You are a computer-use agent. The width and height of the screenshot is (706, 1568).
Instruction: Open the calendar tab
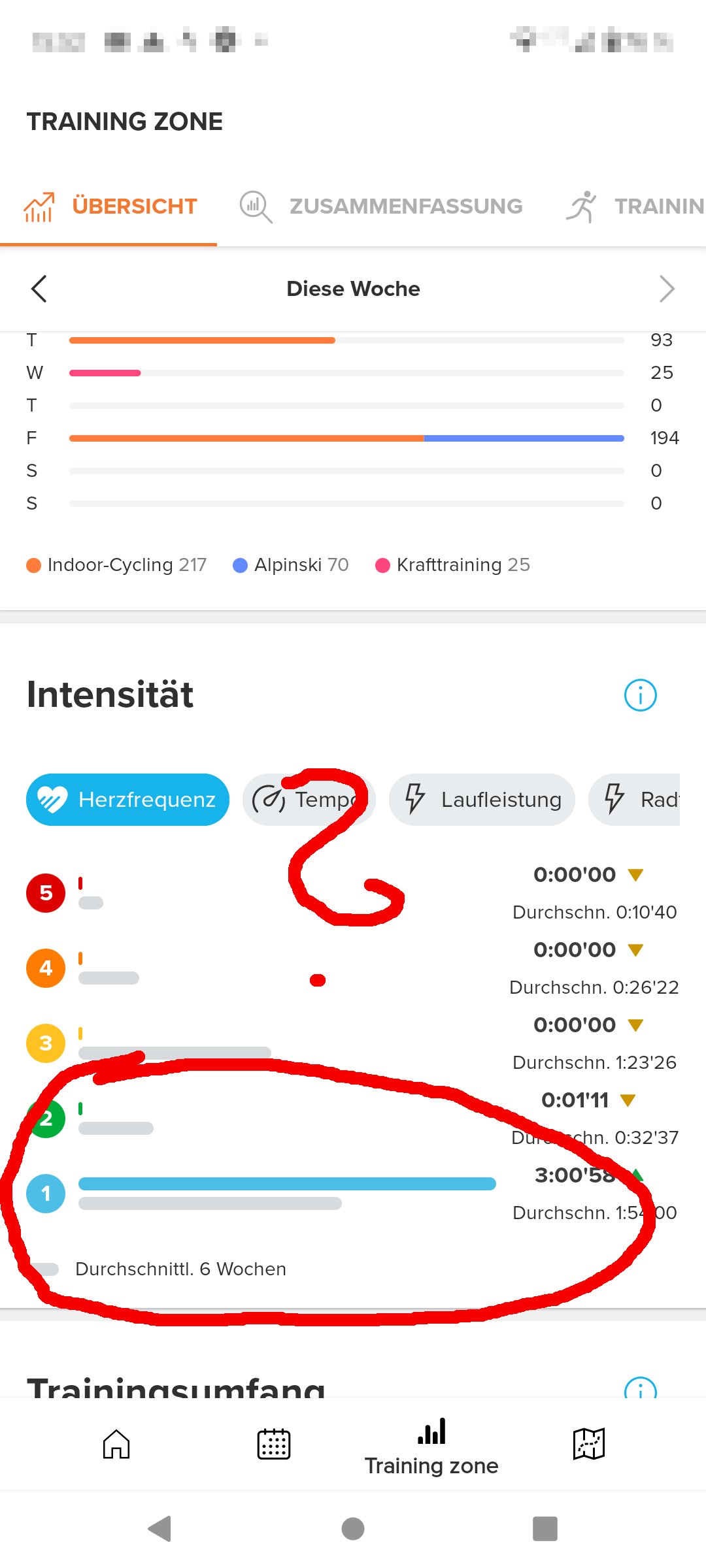pyautogui.click(x=274, y=1444)
